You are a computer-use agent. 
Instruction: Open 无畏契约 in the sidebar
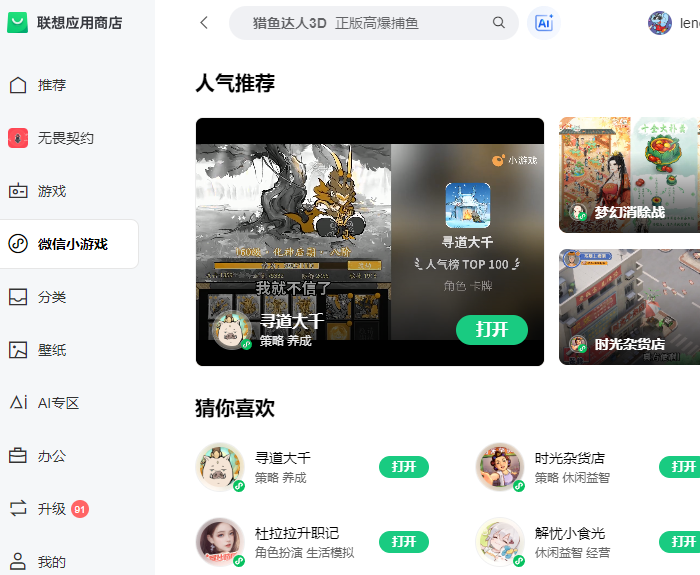(x=65, y=138)
